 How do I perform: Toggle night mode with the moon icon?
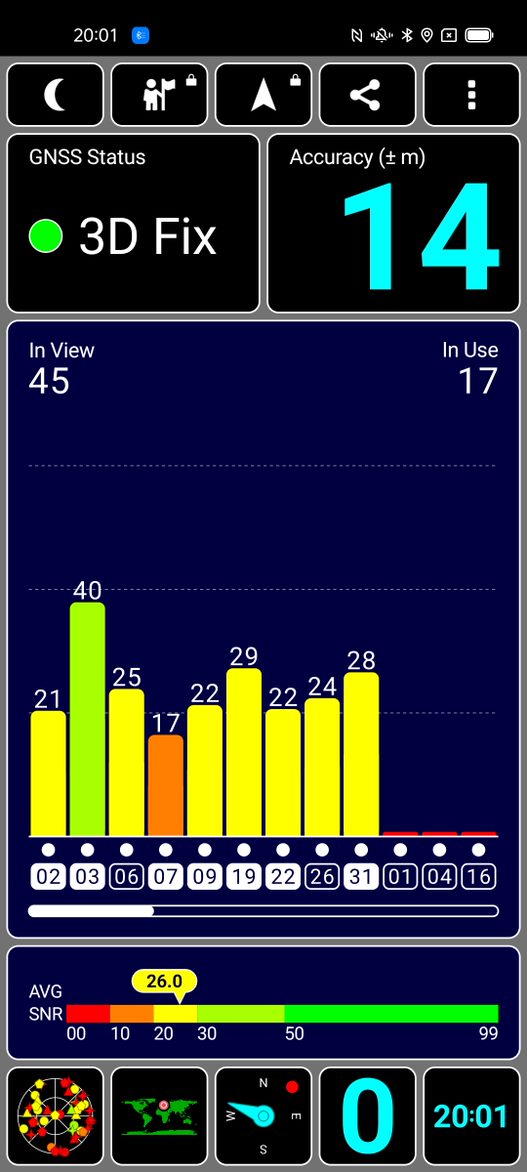[x=55, y=95]
